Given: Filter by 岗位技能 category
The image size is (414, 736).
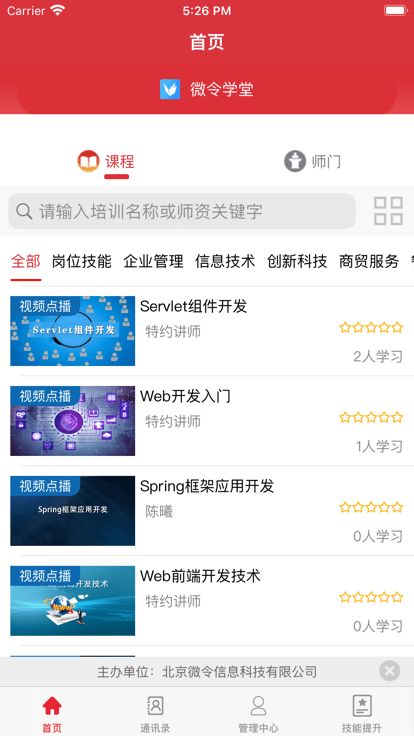Looking at the screenshot, I should tap(82, 261).
